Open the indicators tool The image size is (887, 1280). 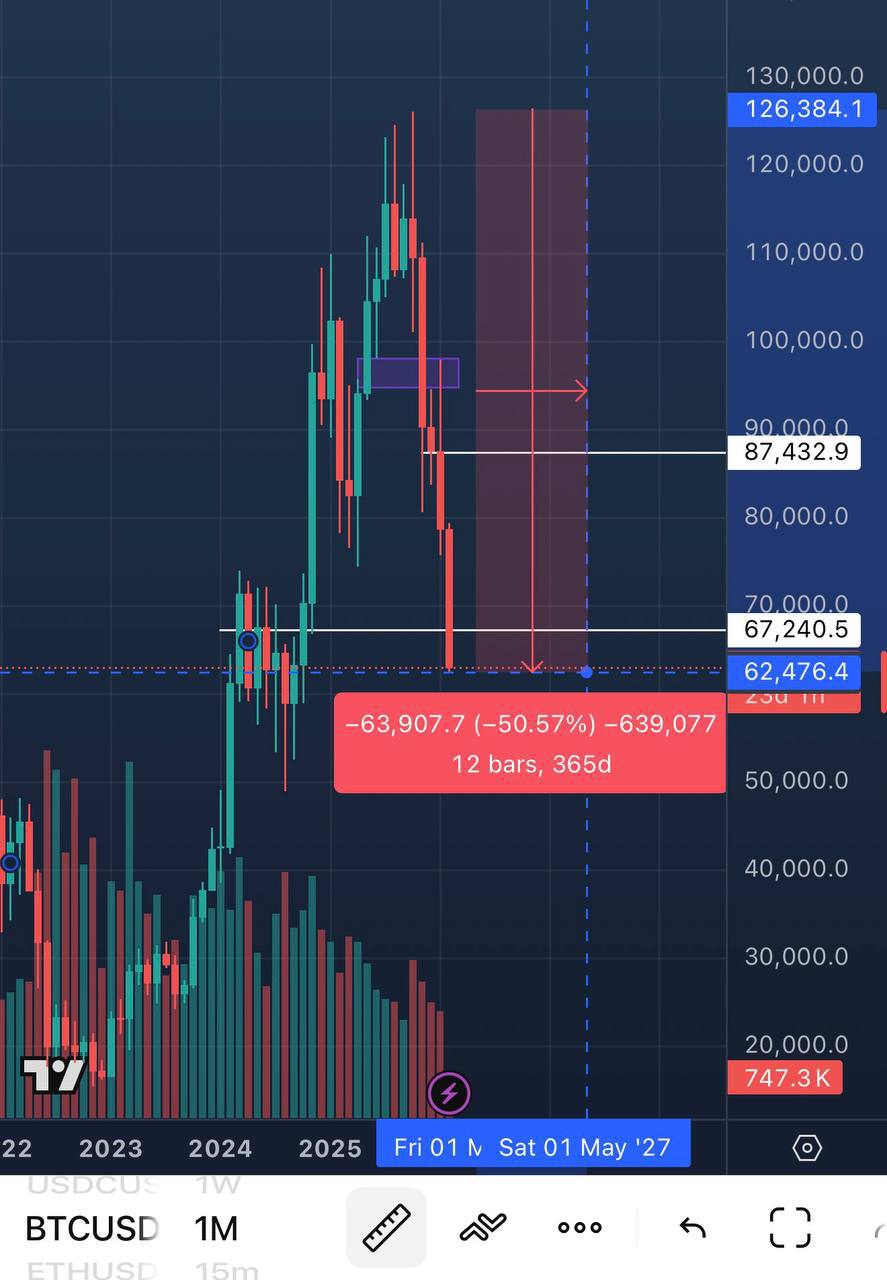(x=482, y=1228)
